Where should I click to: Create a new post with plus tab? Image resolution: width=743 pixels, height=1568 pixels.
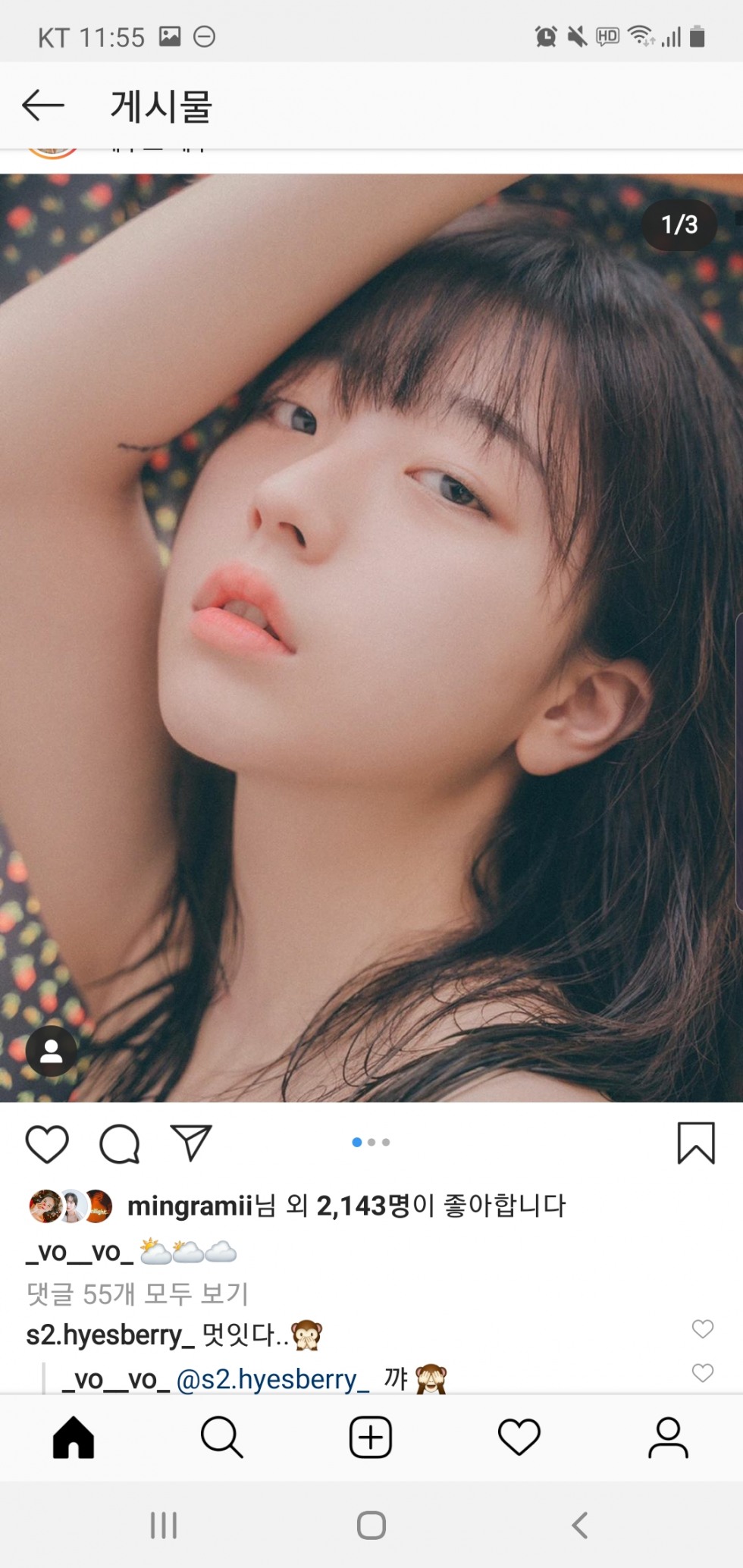pos(371,1438)
